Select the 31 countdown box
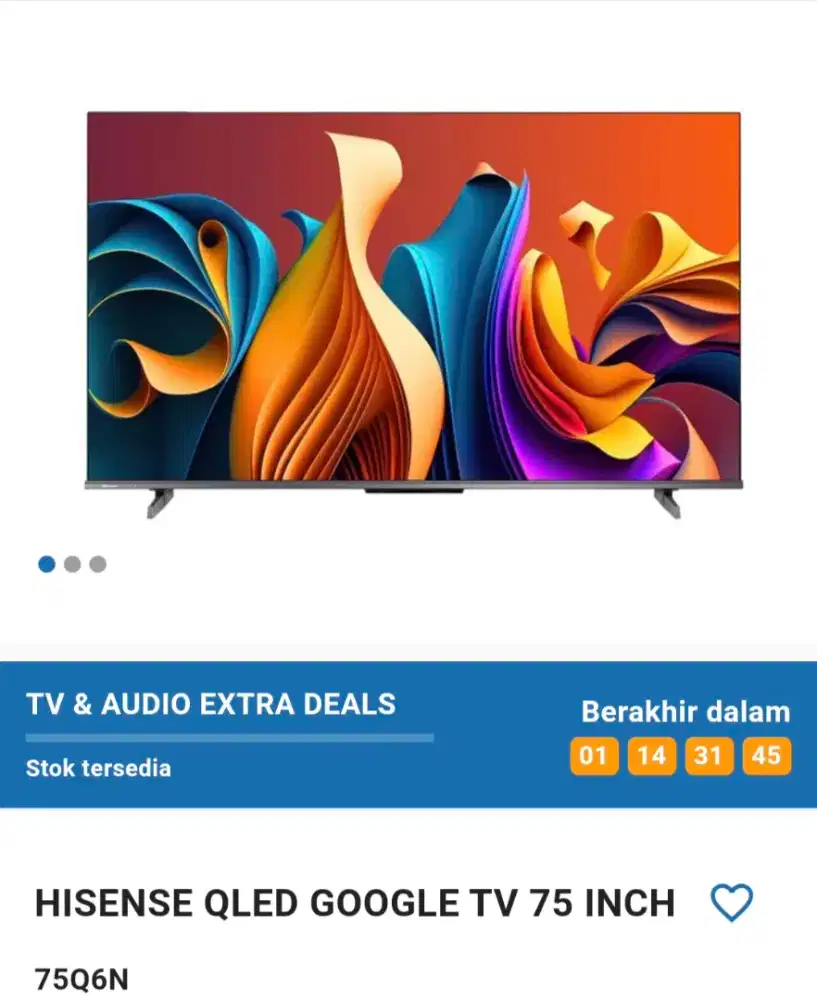Screen dimensions: 817x1000 (x=710, y=757)
